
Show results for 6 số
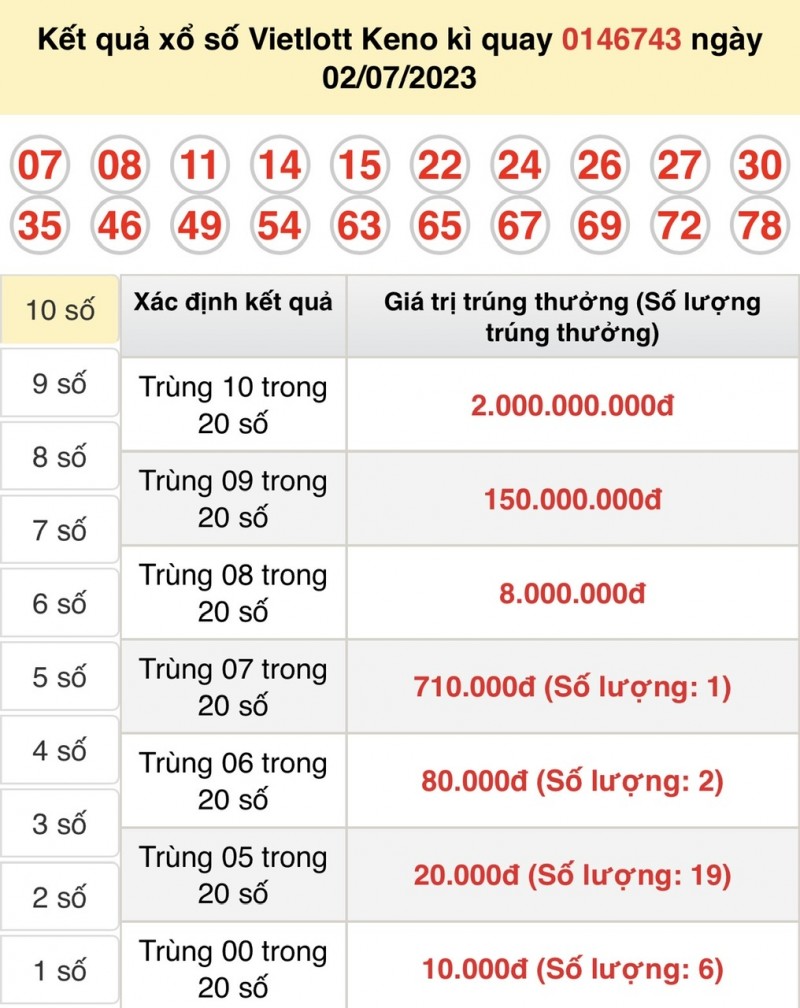tap(60, 604)
